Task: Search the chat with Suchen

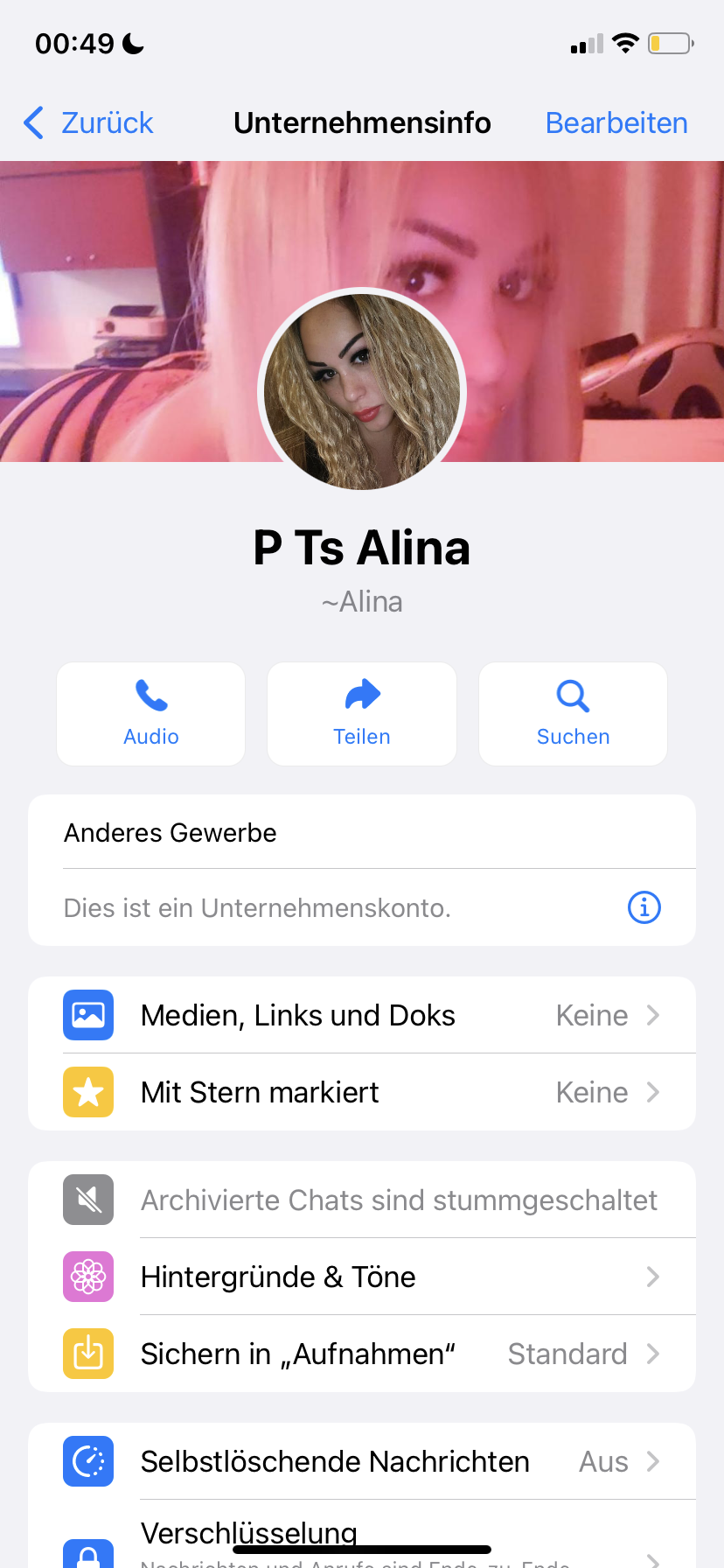Action: point(573,714)
